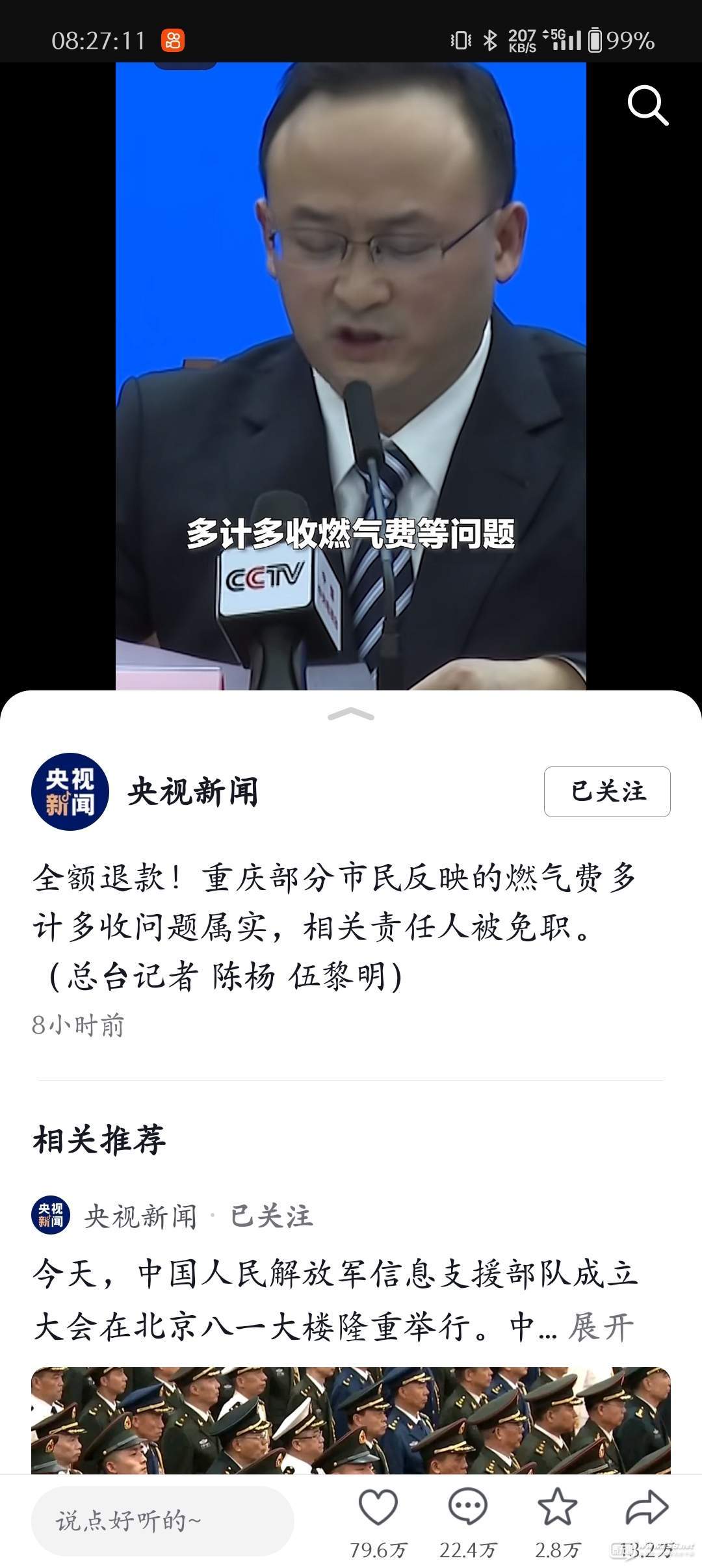702x1568 pixels.
Task: Tap the playing video to pause it
Action: click(x=351, y=377)
